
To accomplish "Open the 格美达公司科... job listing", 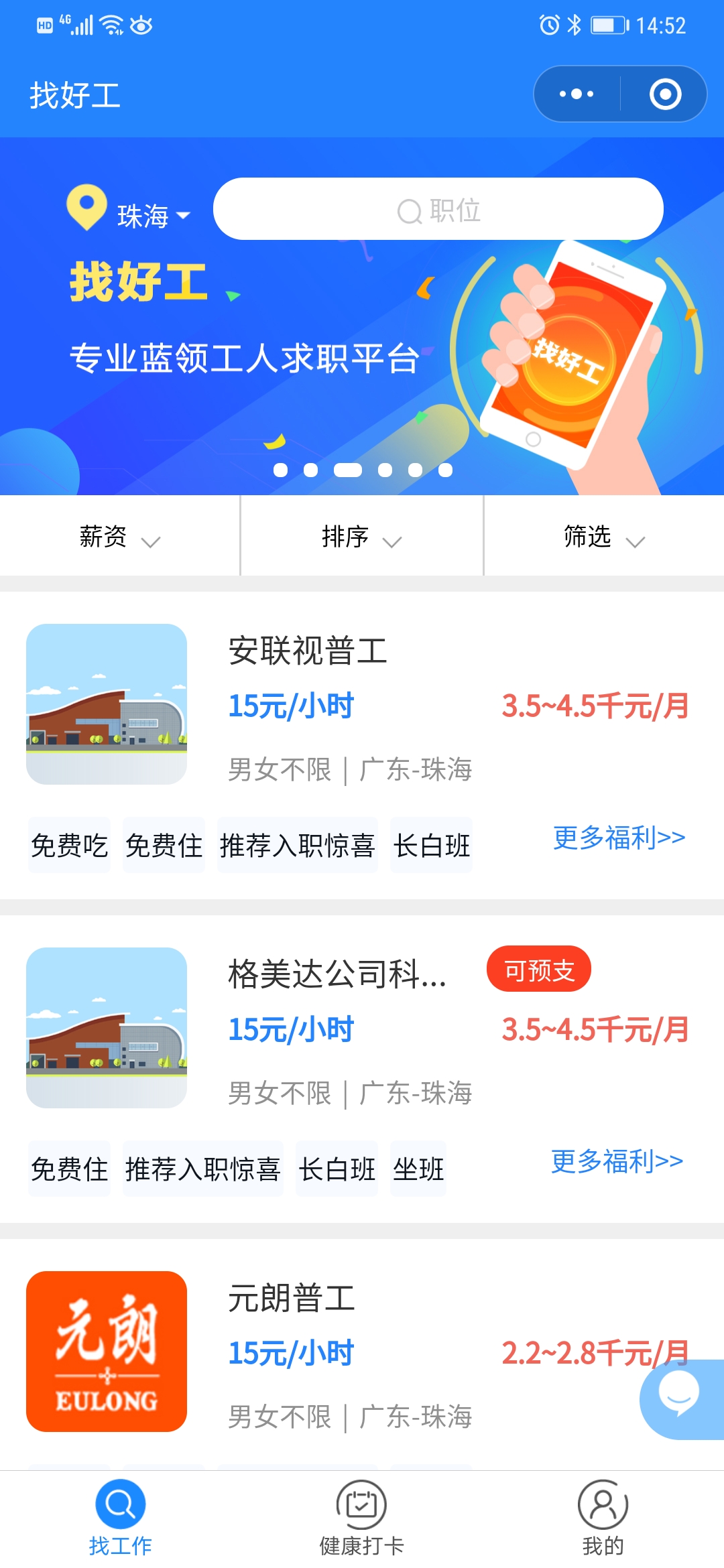I will tap(337, 974).
